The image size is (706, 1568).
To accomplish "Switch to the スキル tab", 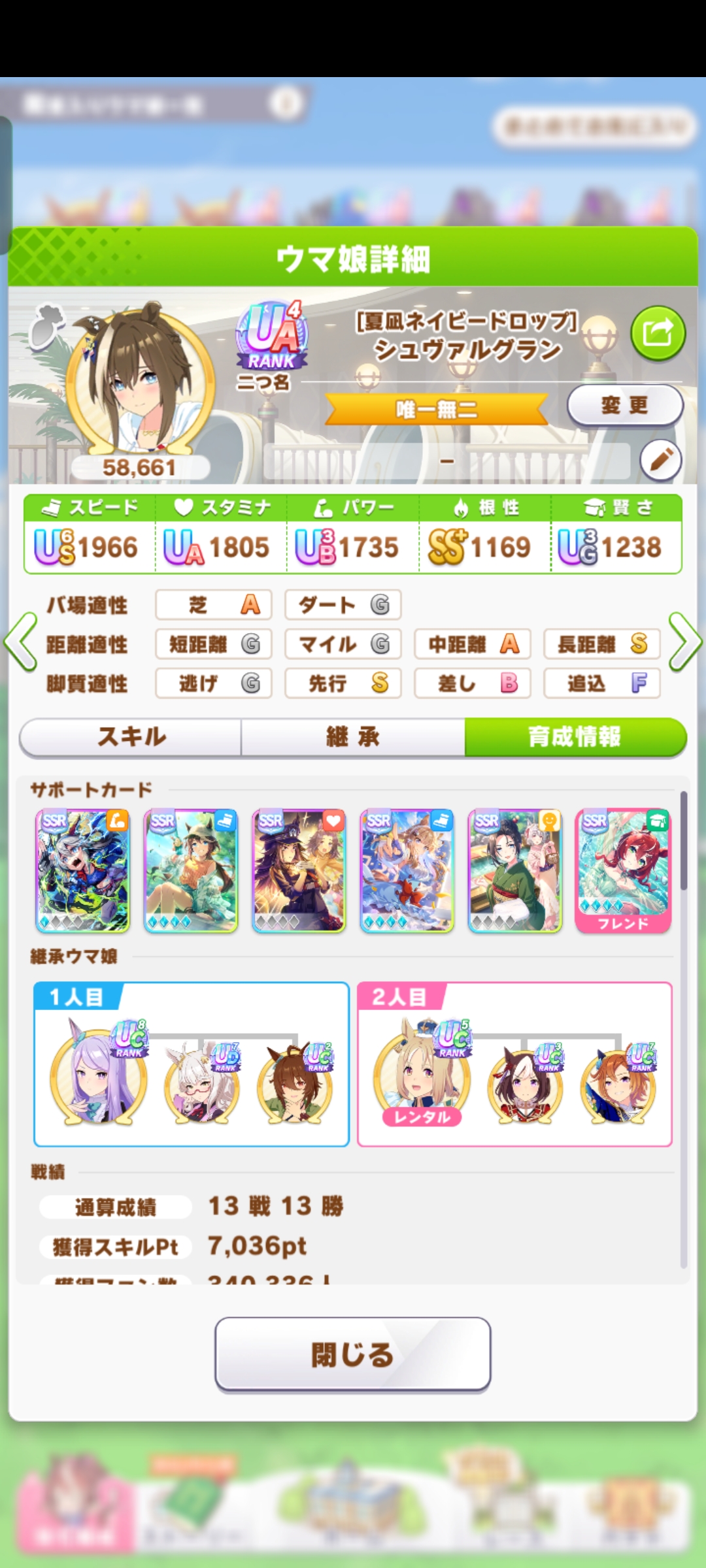I will [131, 737].
